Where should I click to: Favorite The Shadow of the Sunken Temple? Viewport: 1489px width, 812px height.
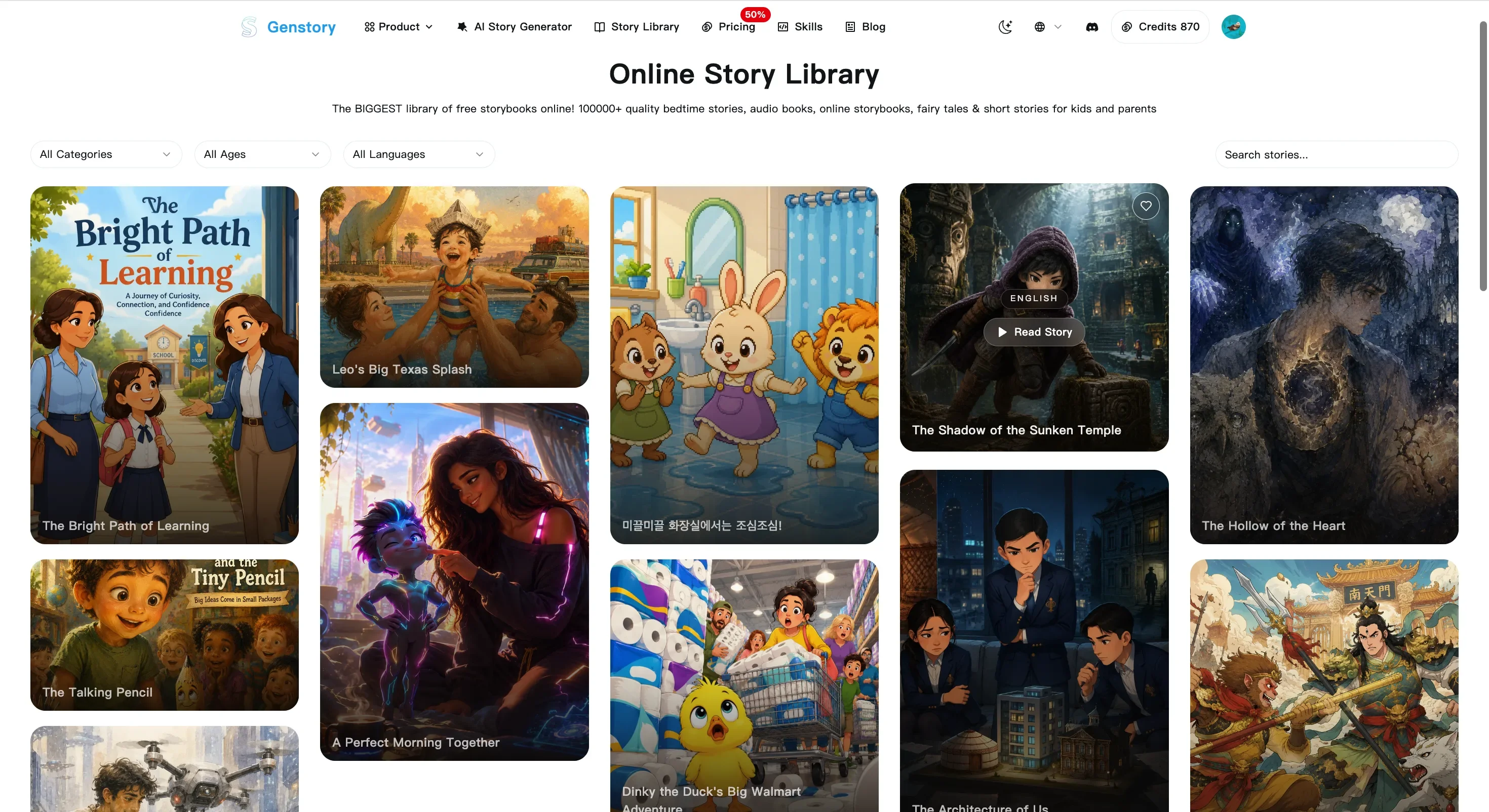1146,206
